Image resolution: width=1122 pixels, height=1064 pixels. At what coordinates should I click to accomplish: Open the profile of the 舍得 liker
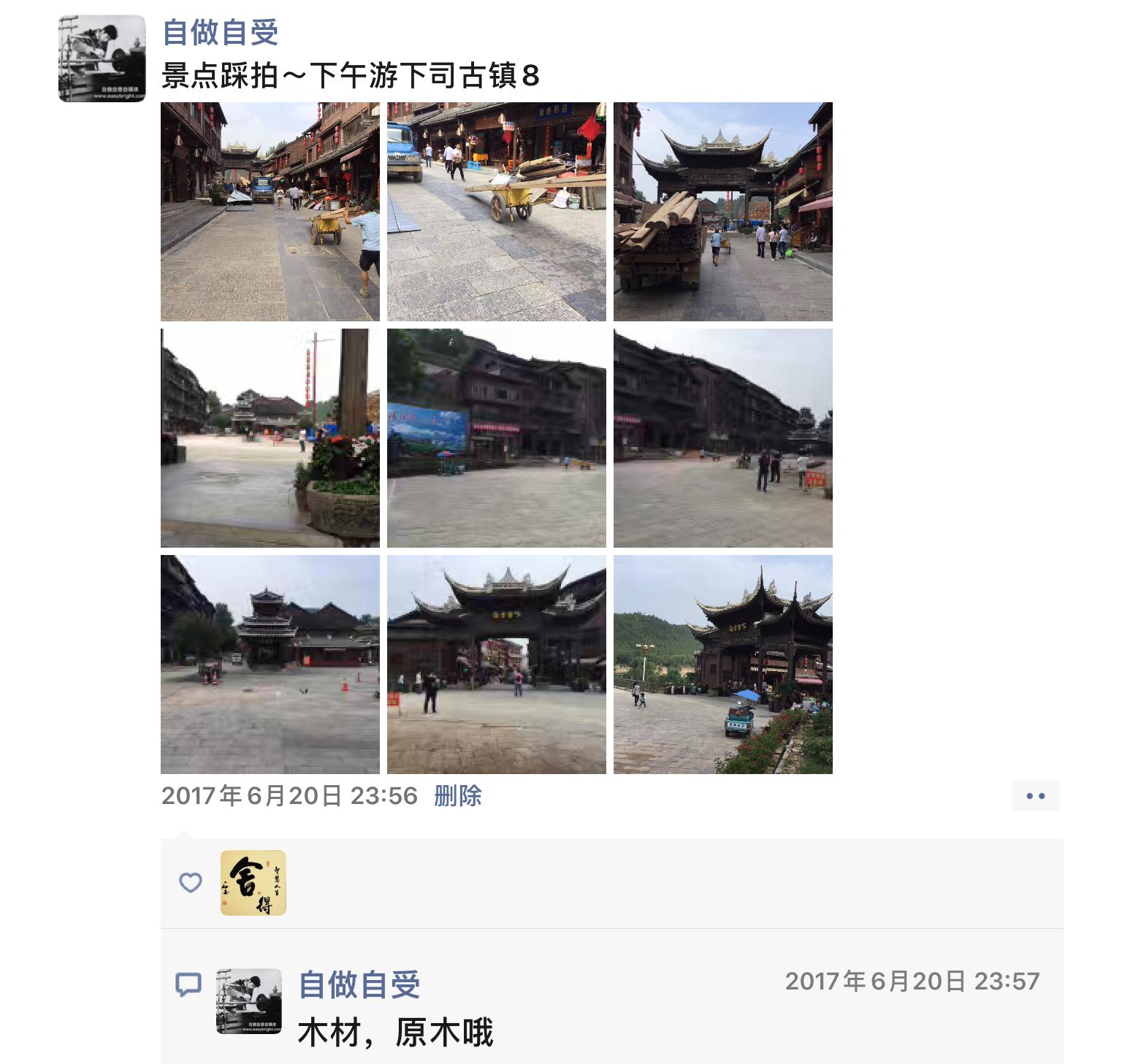pyautogui.click(x=253, y=883)
